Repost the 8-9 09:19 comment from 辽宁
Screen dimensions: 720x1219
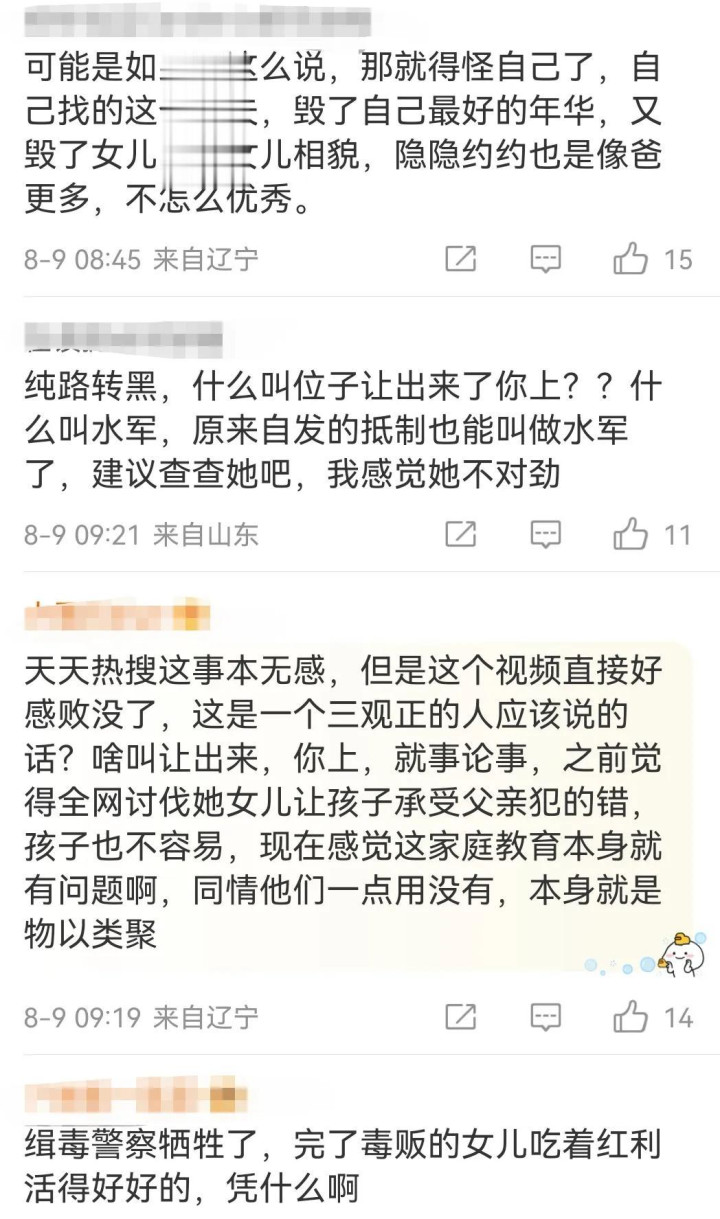[460, 1018]
